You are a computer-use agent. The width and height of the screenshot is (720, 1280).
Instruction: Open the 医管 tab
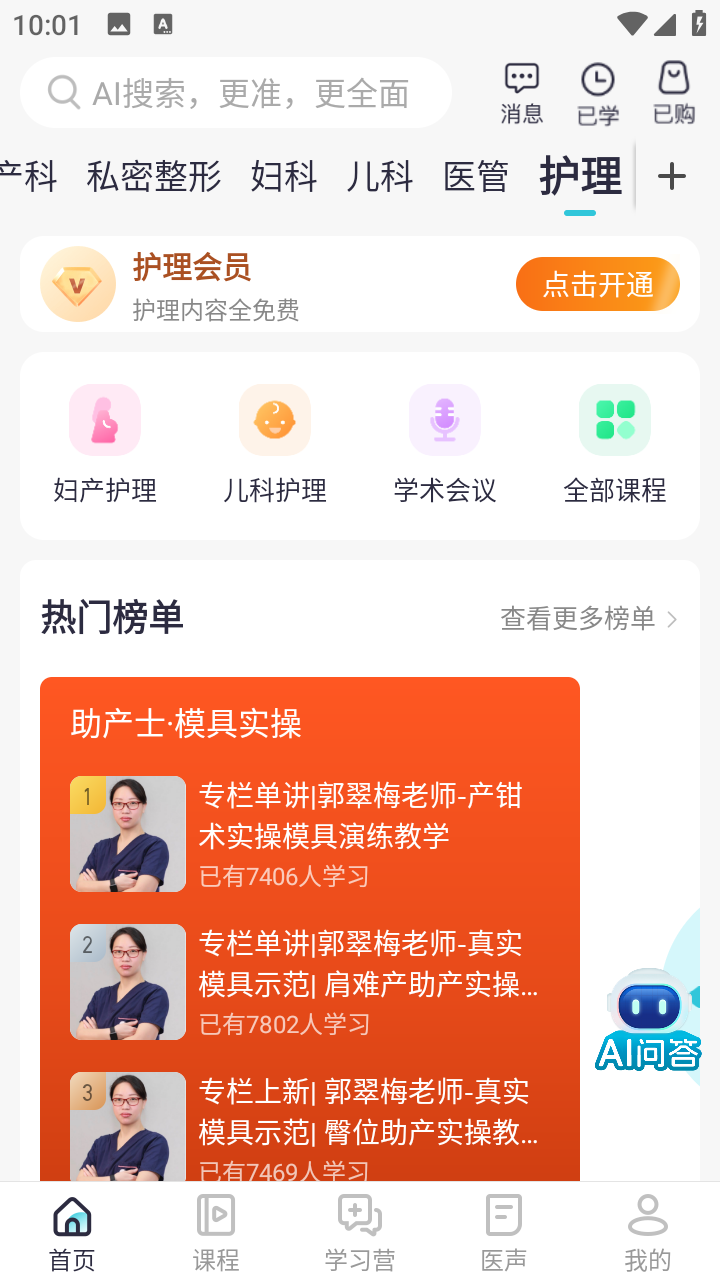[x=476, y=177]
